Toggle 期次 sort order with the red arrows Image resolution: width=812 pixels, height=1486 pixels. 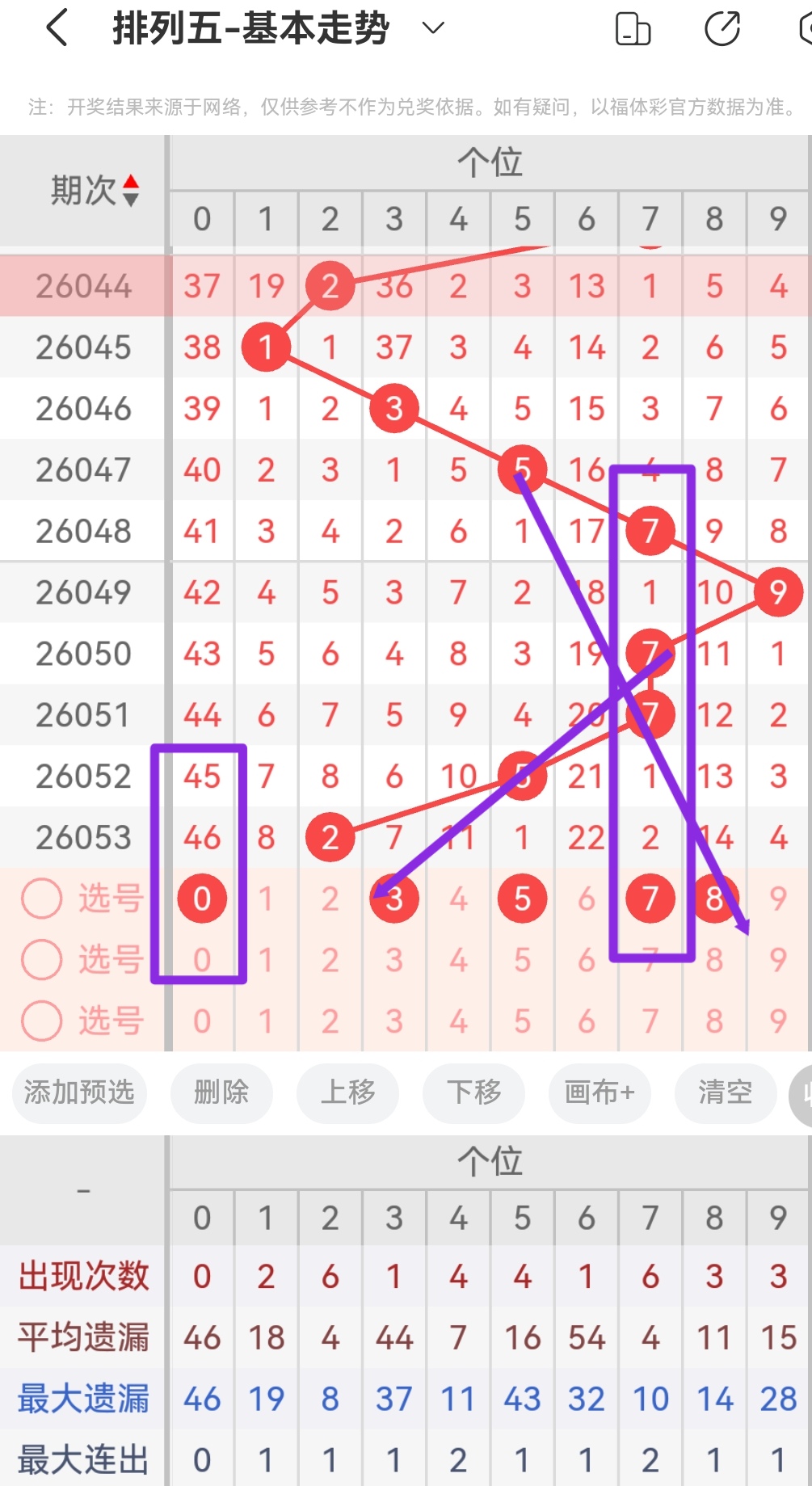click(x=131, y=192)
